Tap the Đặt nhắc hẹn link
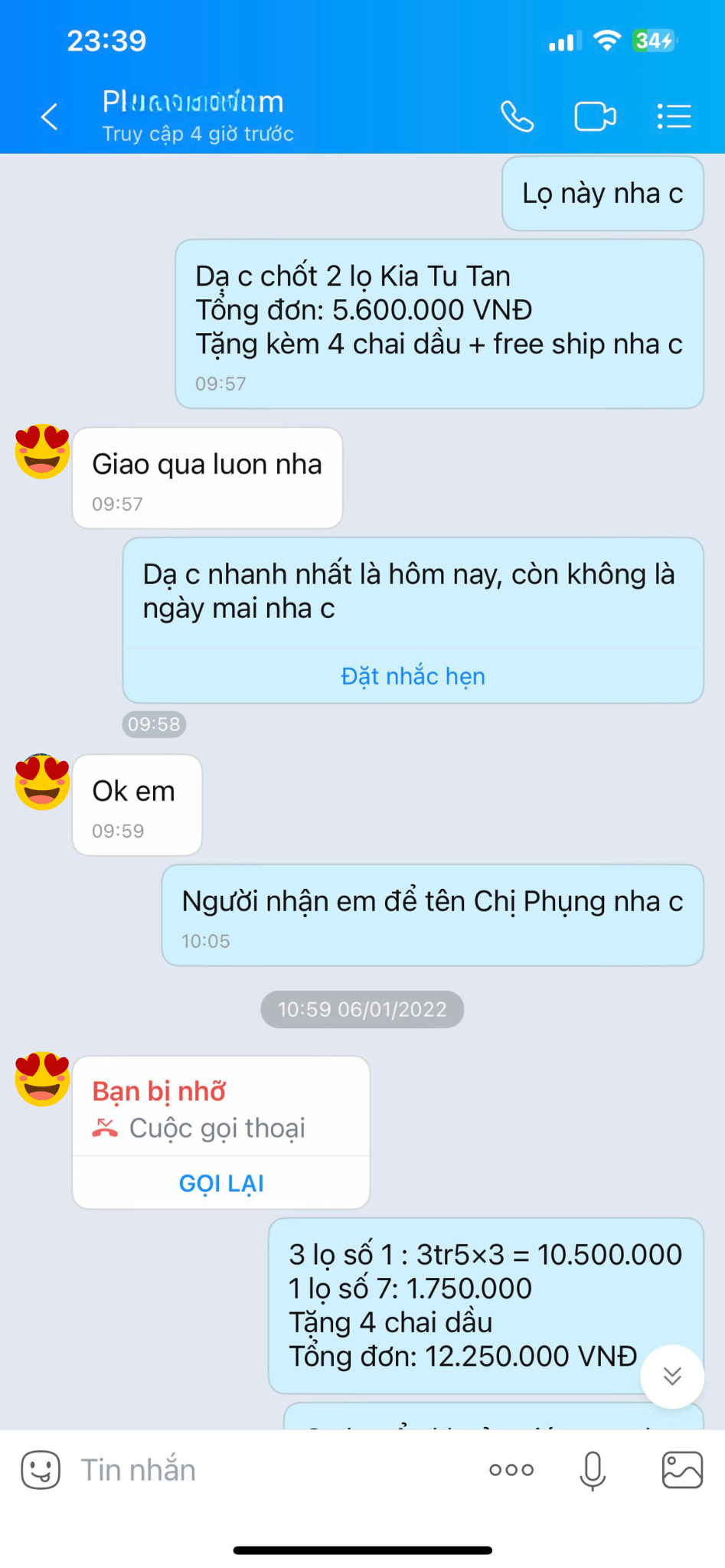 413,676
